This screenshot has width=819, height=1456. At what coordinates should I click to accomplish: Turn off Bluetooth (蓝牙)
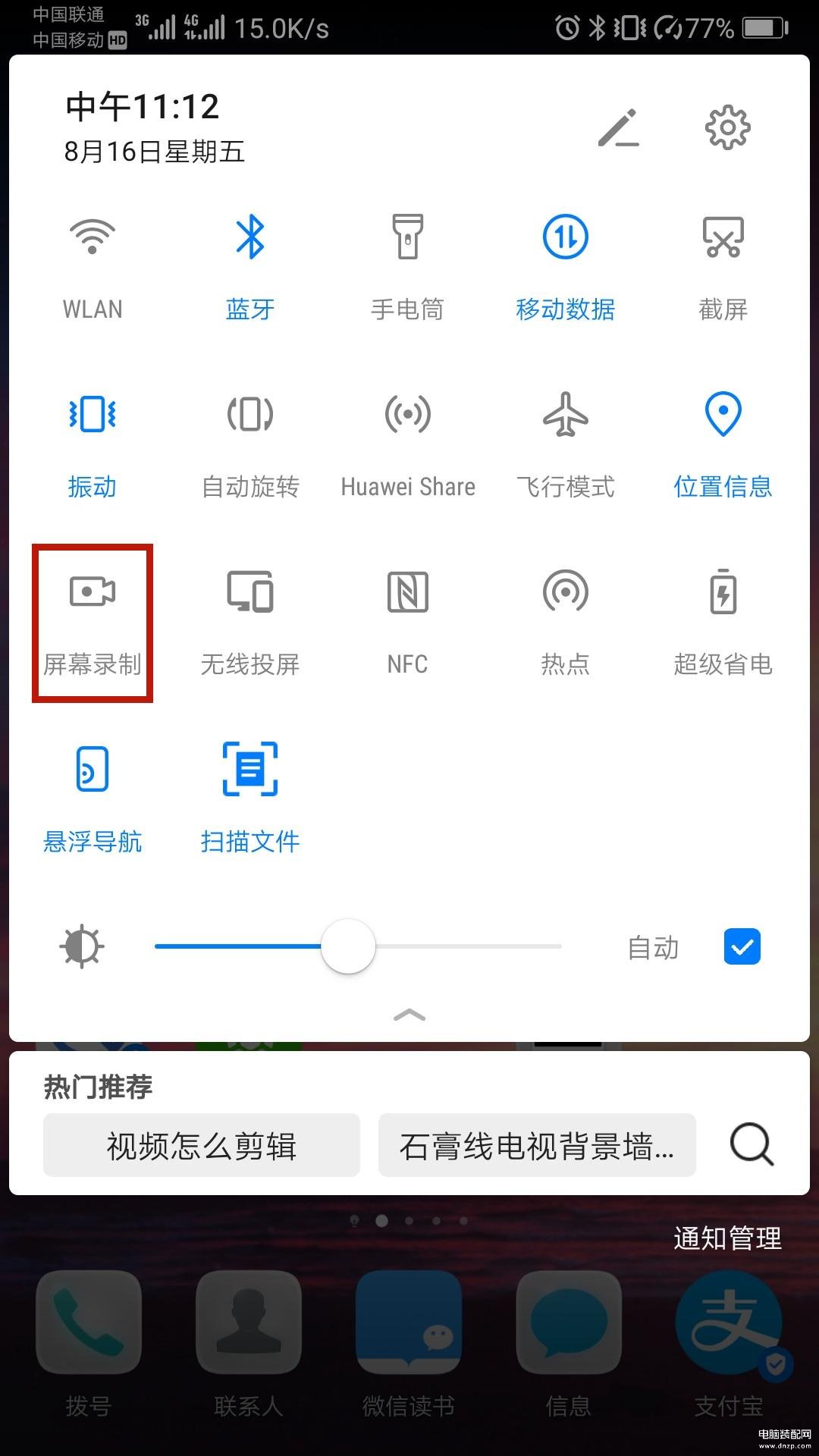(250, 238)
